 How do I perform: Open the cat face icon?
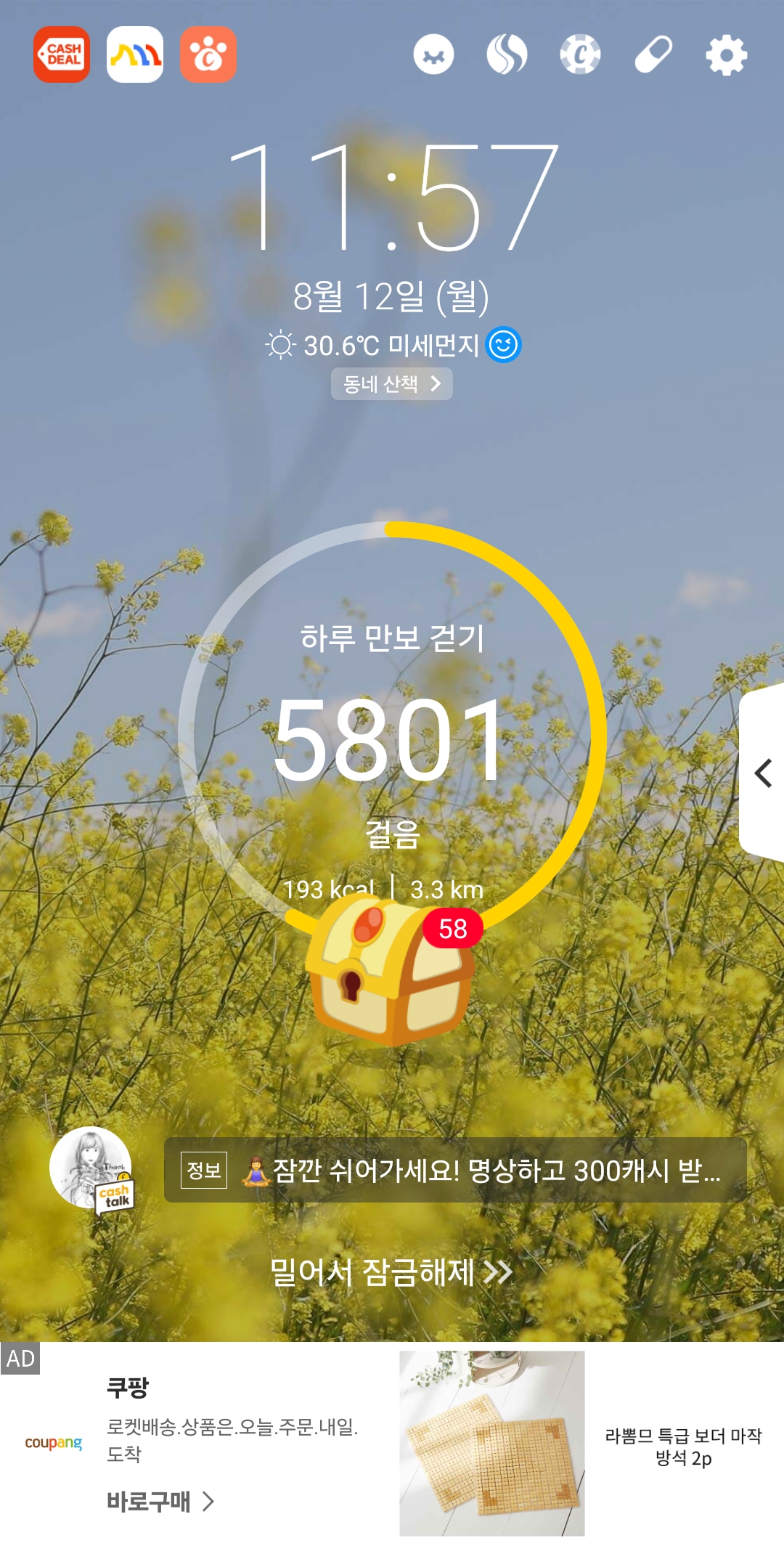[x=433, y=54]
